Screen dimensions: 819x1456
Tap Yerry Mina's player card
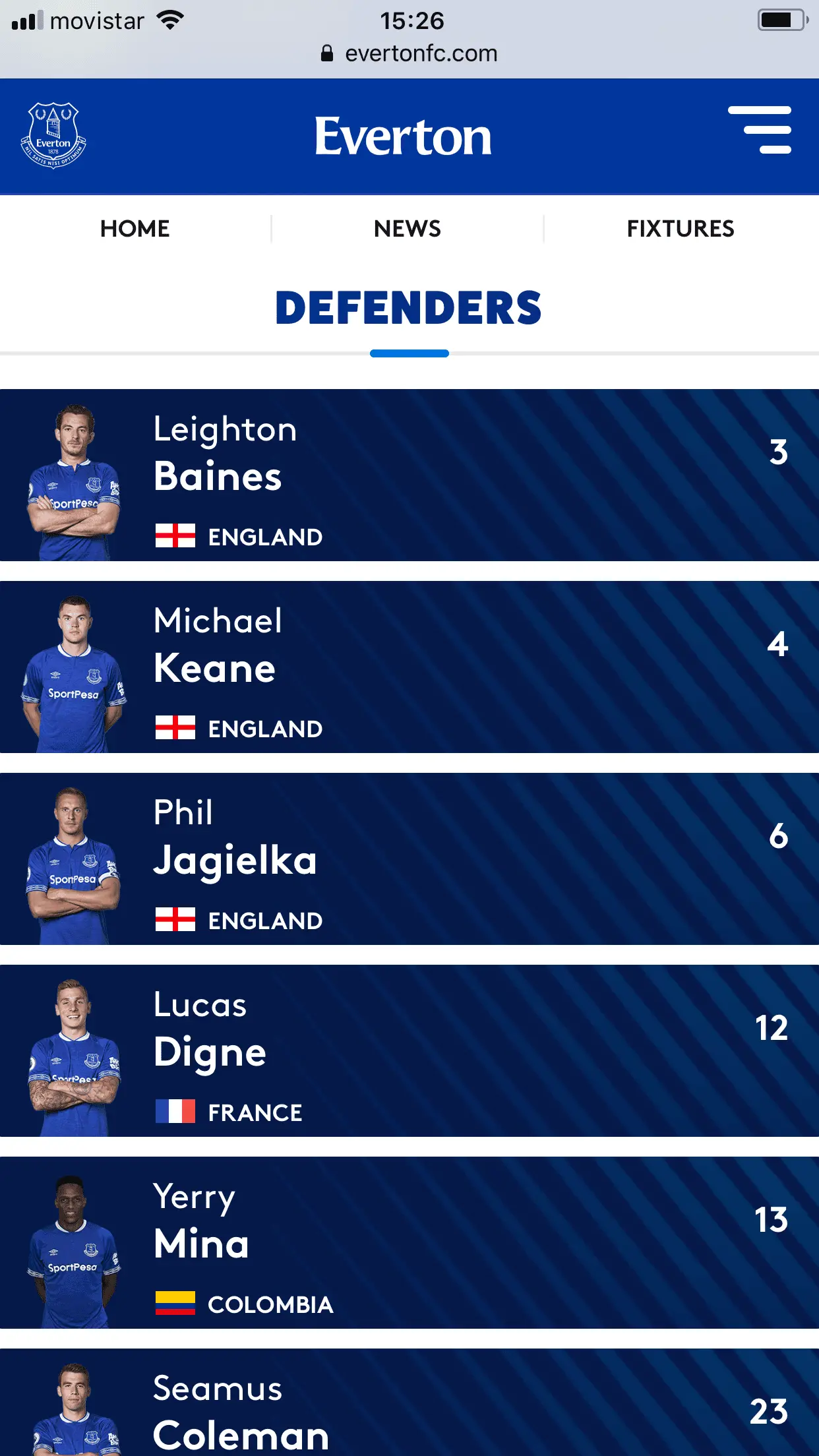pos(409,1243)
